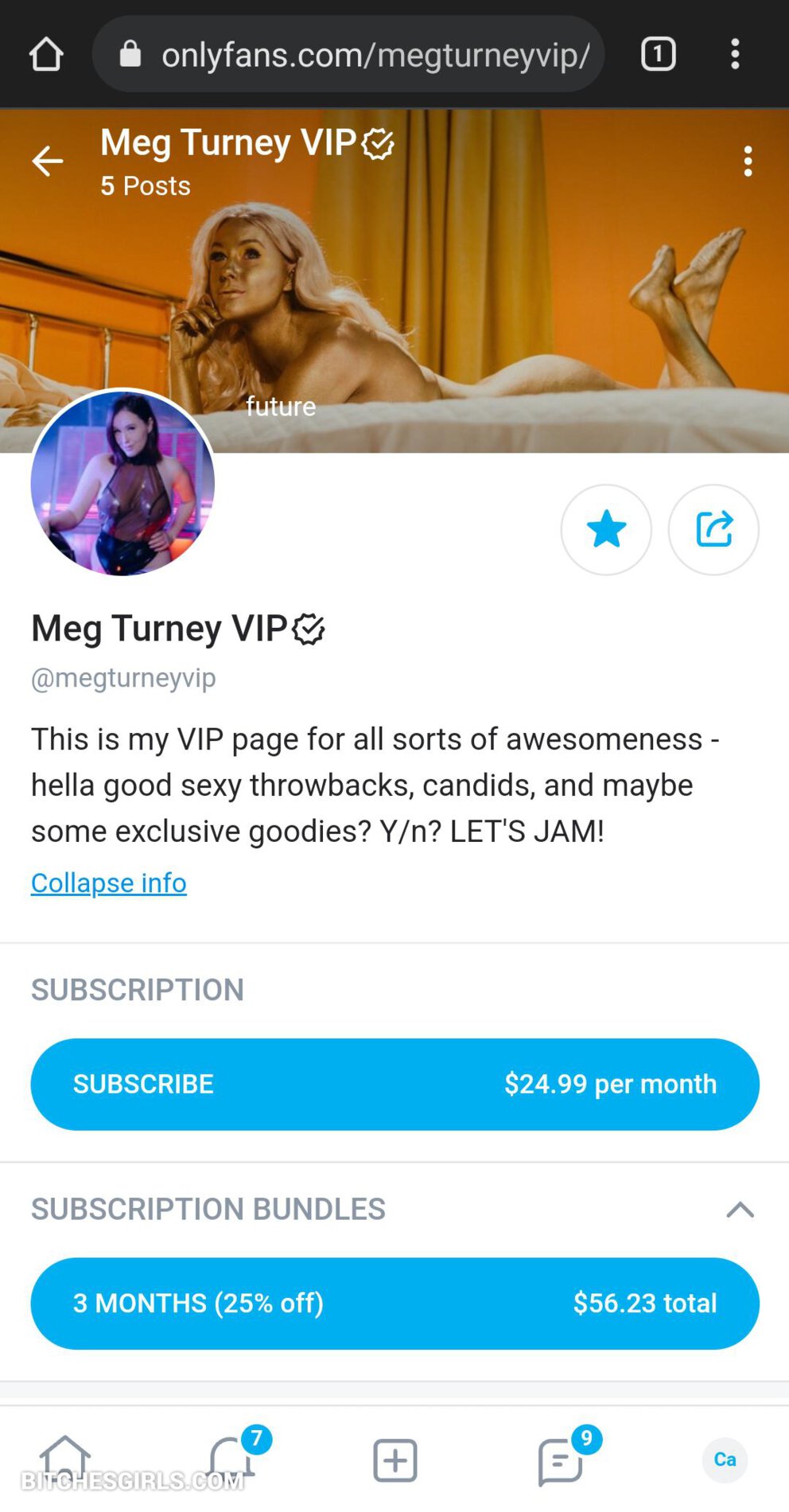Open the profile overflow menu

[x=748, y=162]
